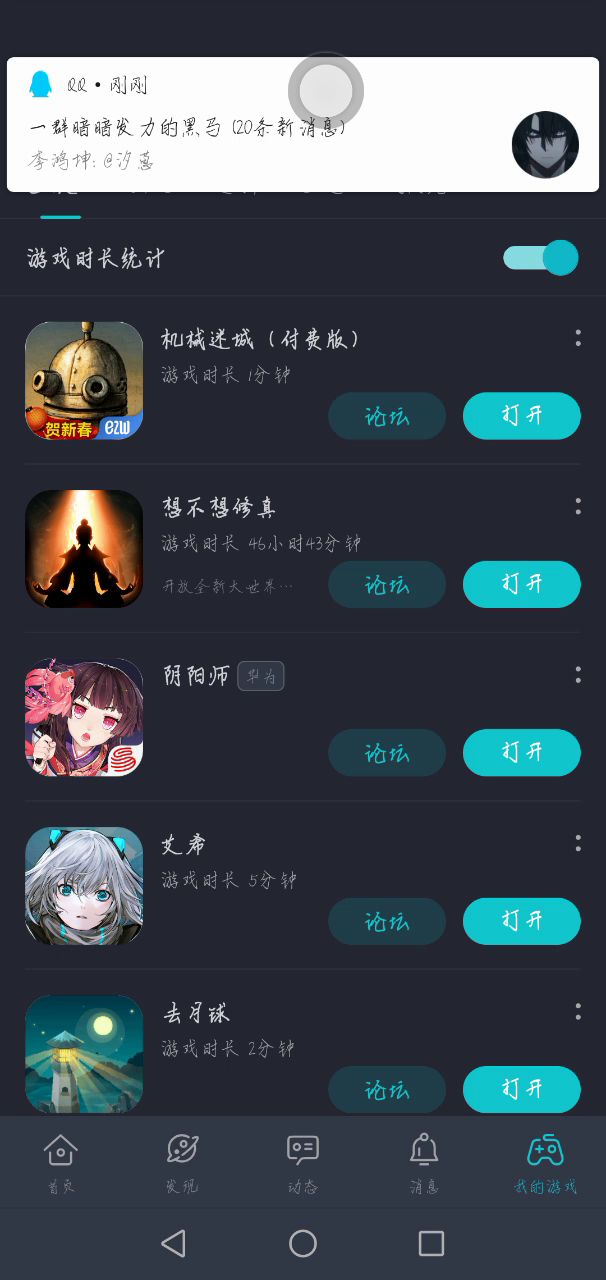
Task: Launch 去月球 with 打开
Action: pos(521,1089)
